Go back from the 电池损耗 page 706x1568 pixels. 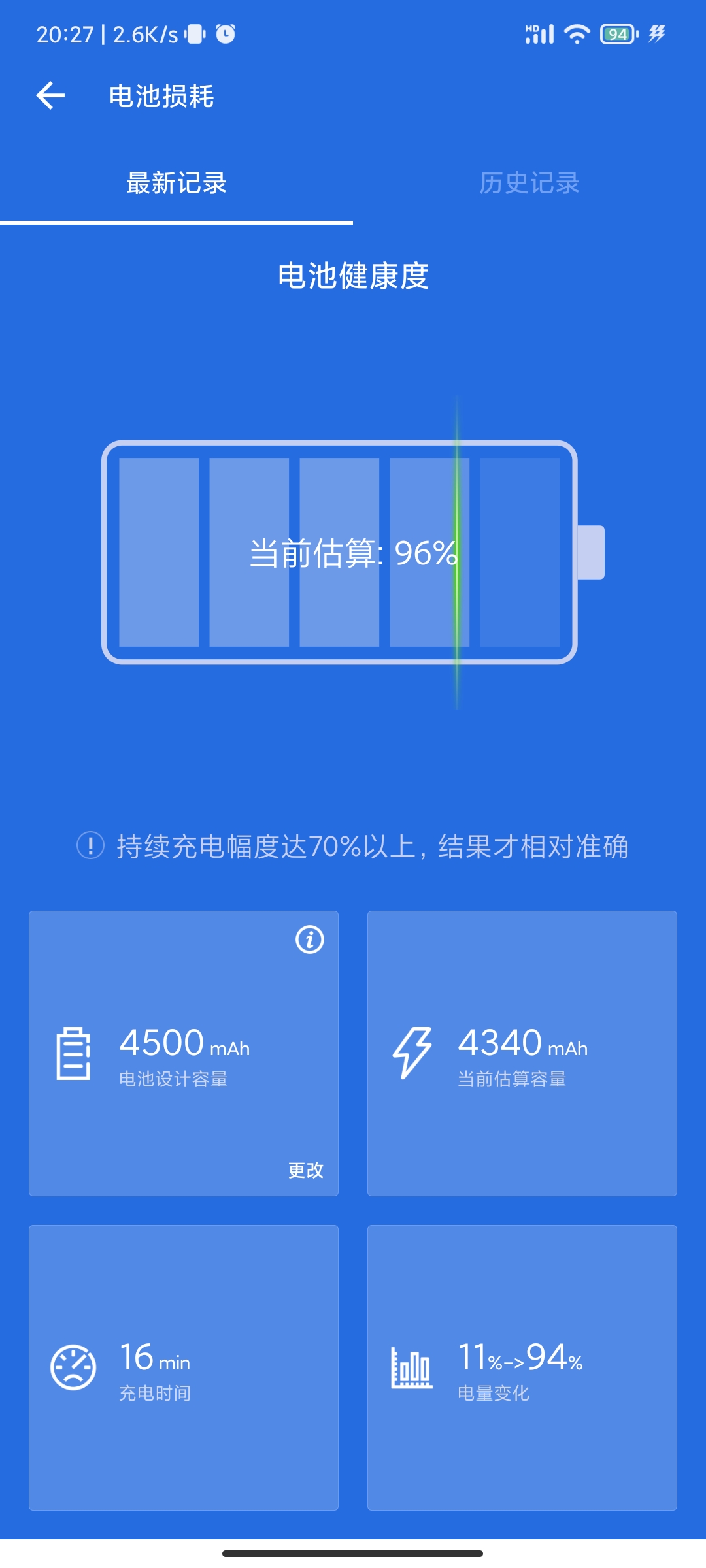tap(50, 96)
